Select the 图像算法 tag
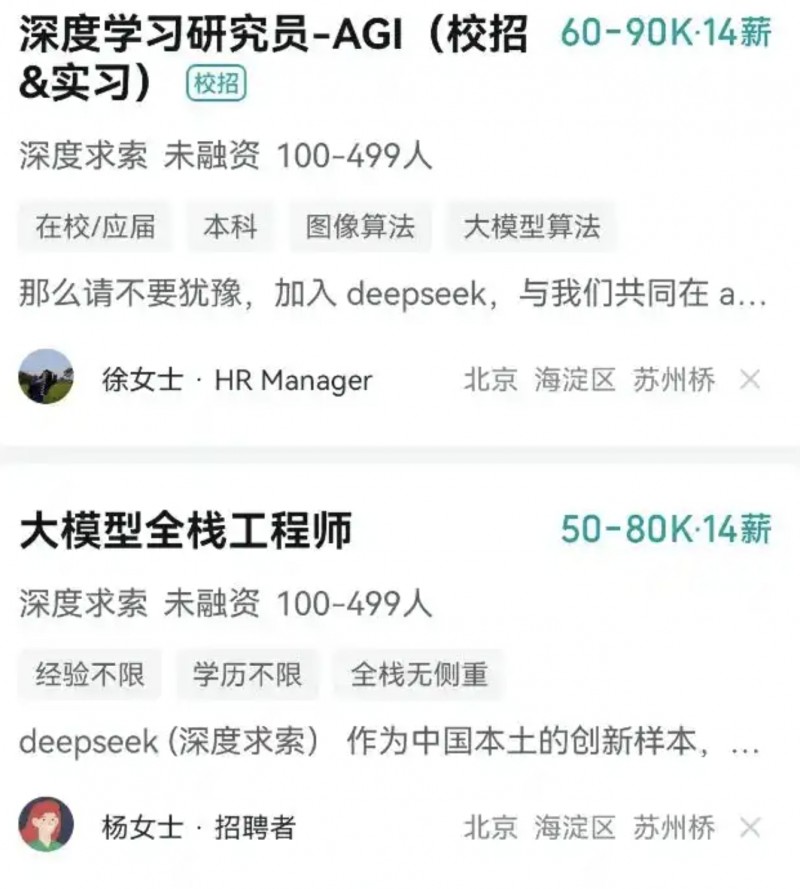The image size is (800, 889). (x=361, y=226)
